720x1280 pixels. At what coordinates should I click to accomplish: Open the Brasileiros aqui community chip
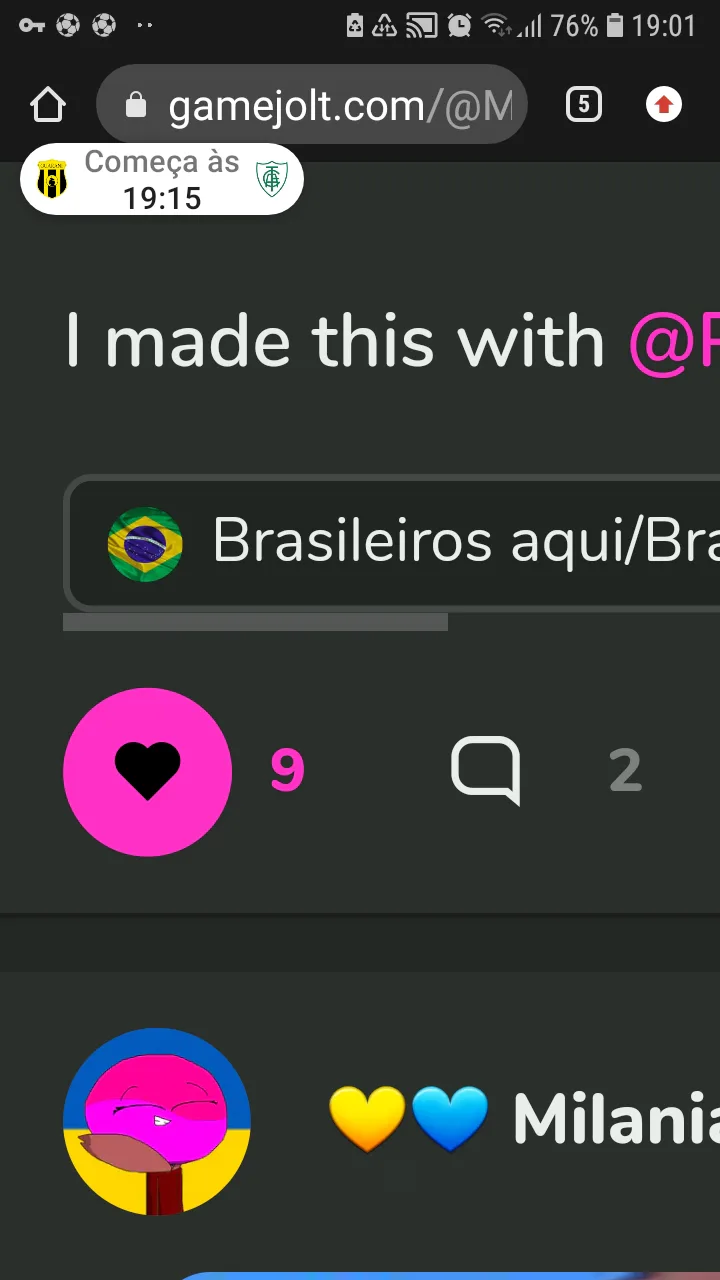[x=392, y=543]
